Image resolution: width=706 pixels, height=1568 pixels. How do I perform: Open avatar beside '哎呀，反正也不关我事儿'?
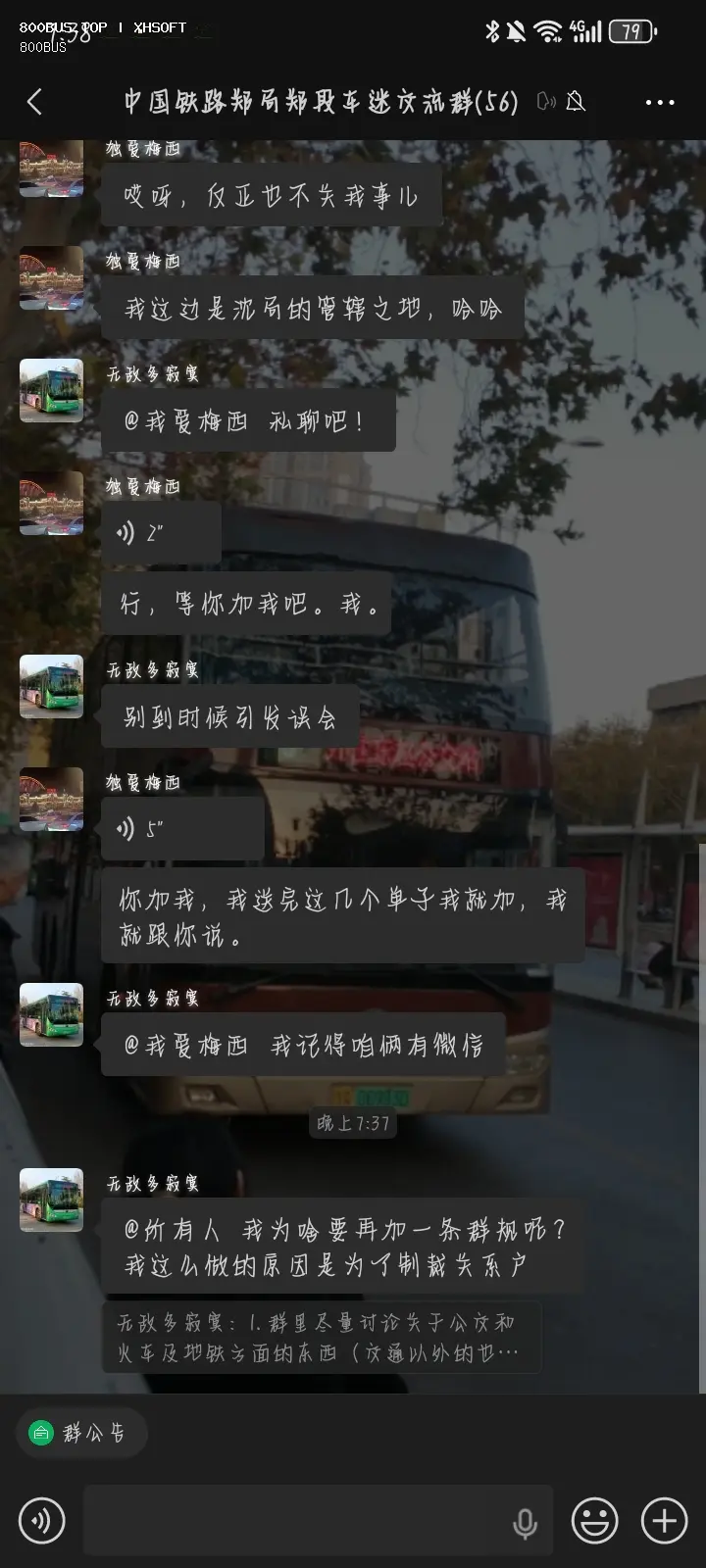pos(51,169)
